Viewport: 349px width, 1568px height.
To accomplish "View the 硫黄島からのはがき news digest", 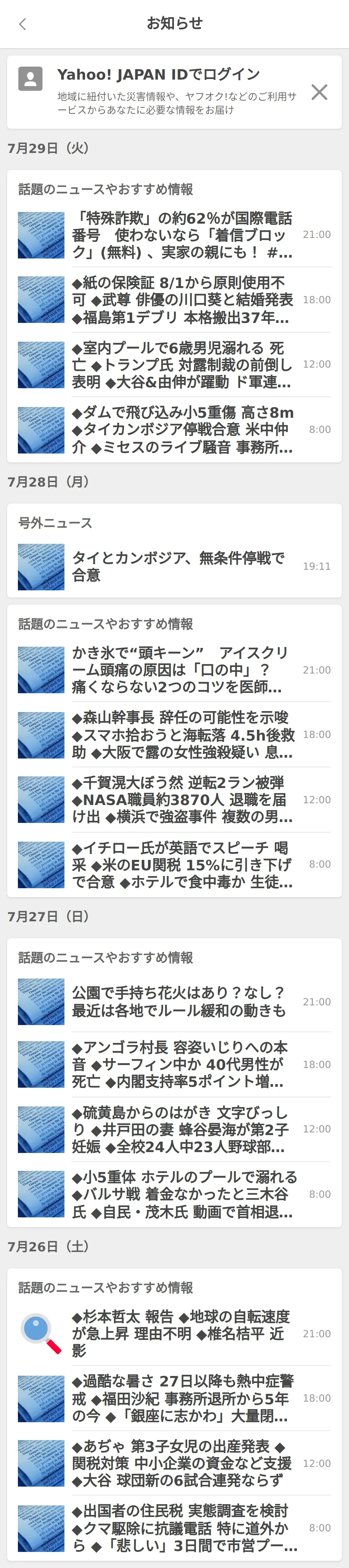I will pos(182,1129).
